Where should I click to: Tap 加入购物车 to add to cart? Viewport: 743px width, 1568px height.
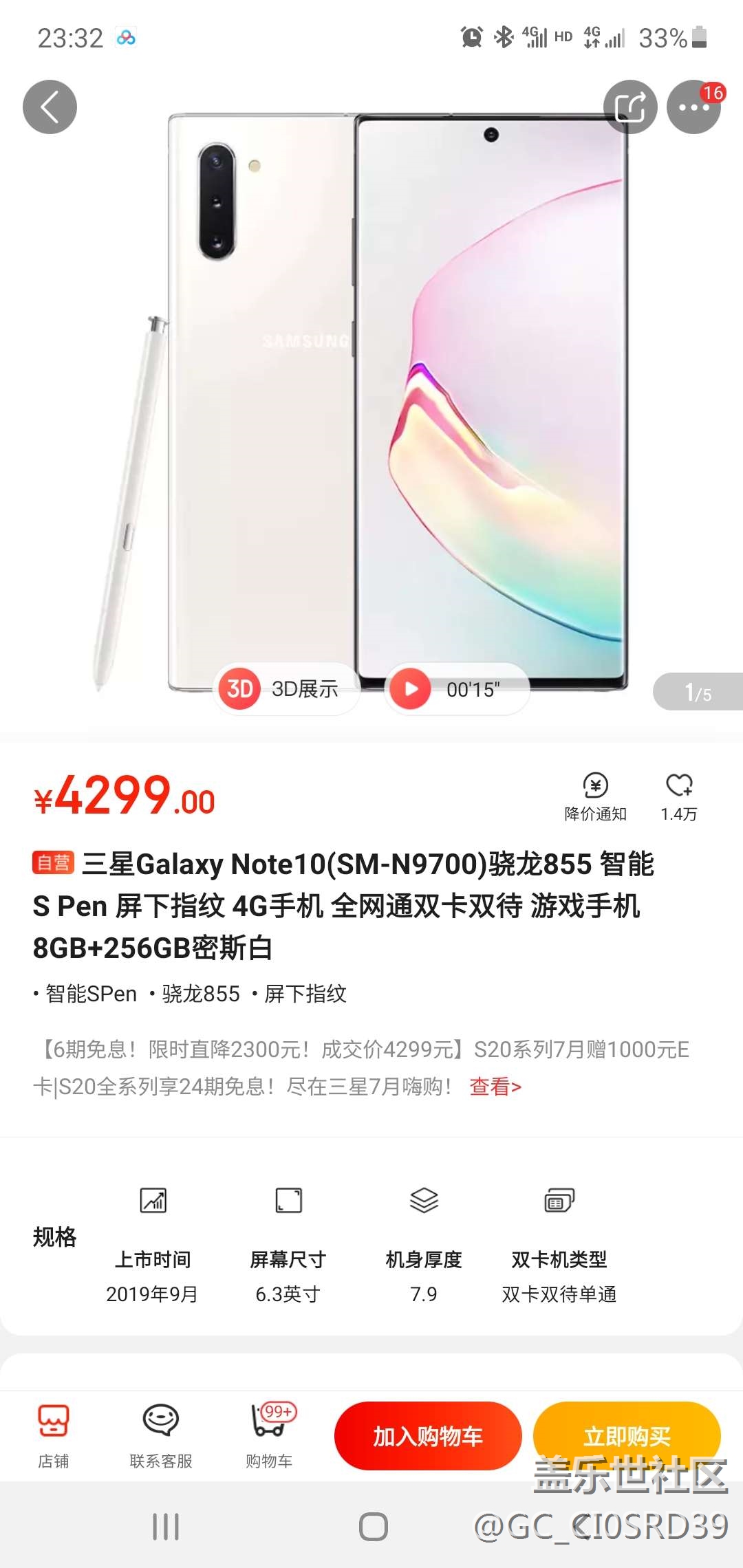coord(428,1436)
